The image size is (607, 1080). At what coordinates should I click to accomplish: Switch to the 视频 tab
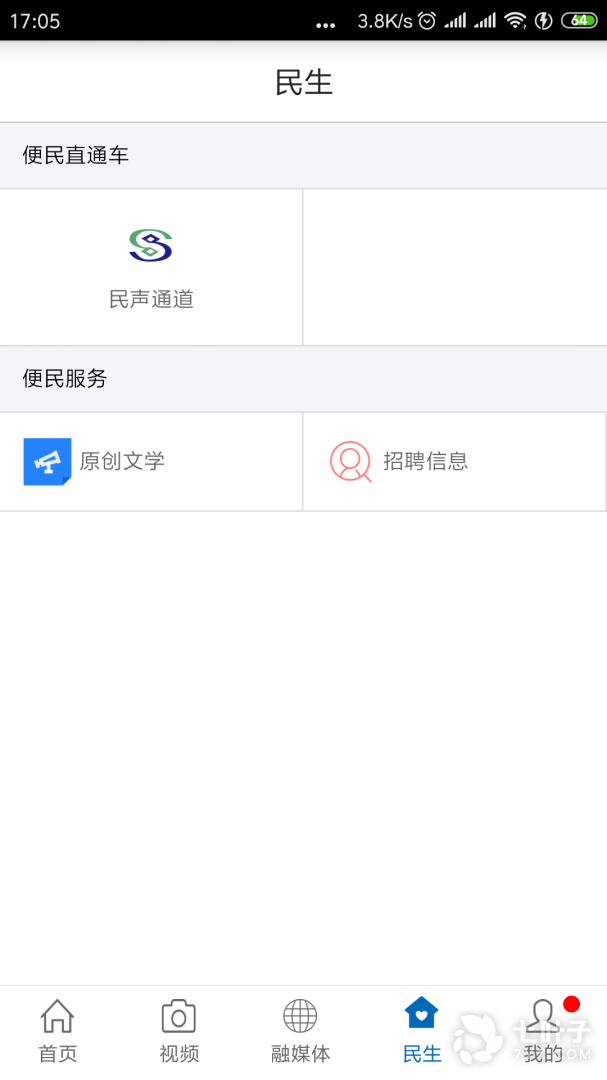(x=179, y=1030)
